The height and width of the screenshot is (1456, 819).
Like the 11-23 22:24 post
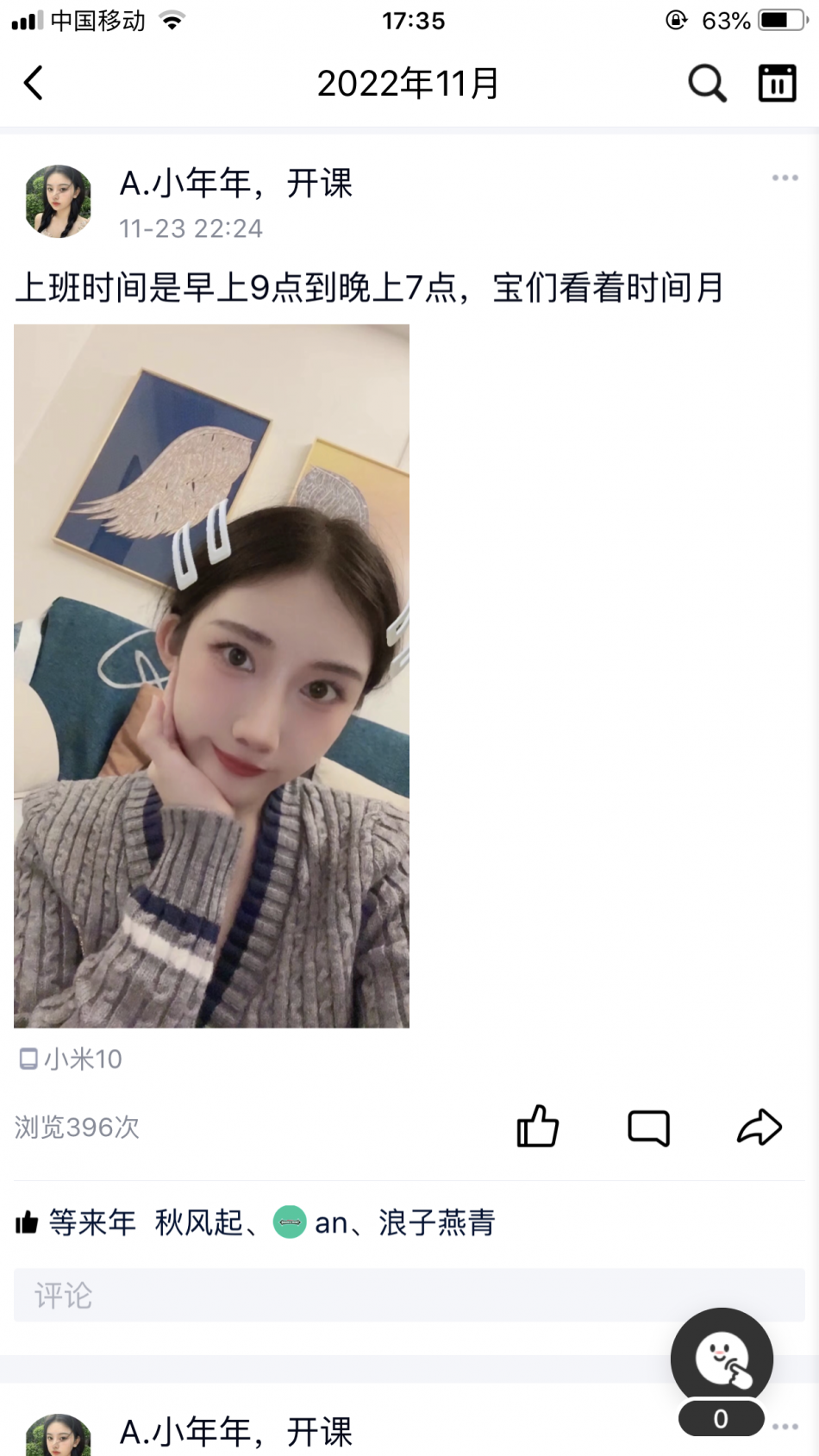538,1126
